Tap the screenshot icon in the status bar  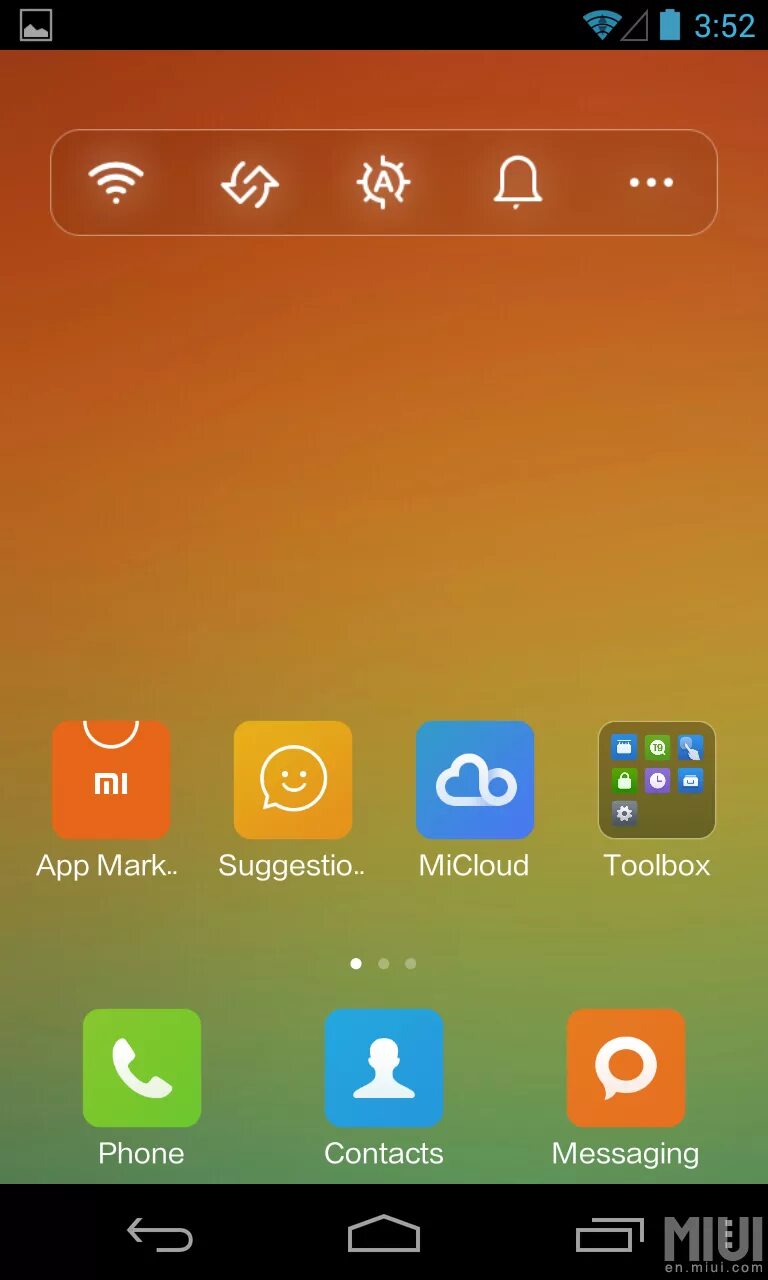tap(36, 26)
